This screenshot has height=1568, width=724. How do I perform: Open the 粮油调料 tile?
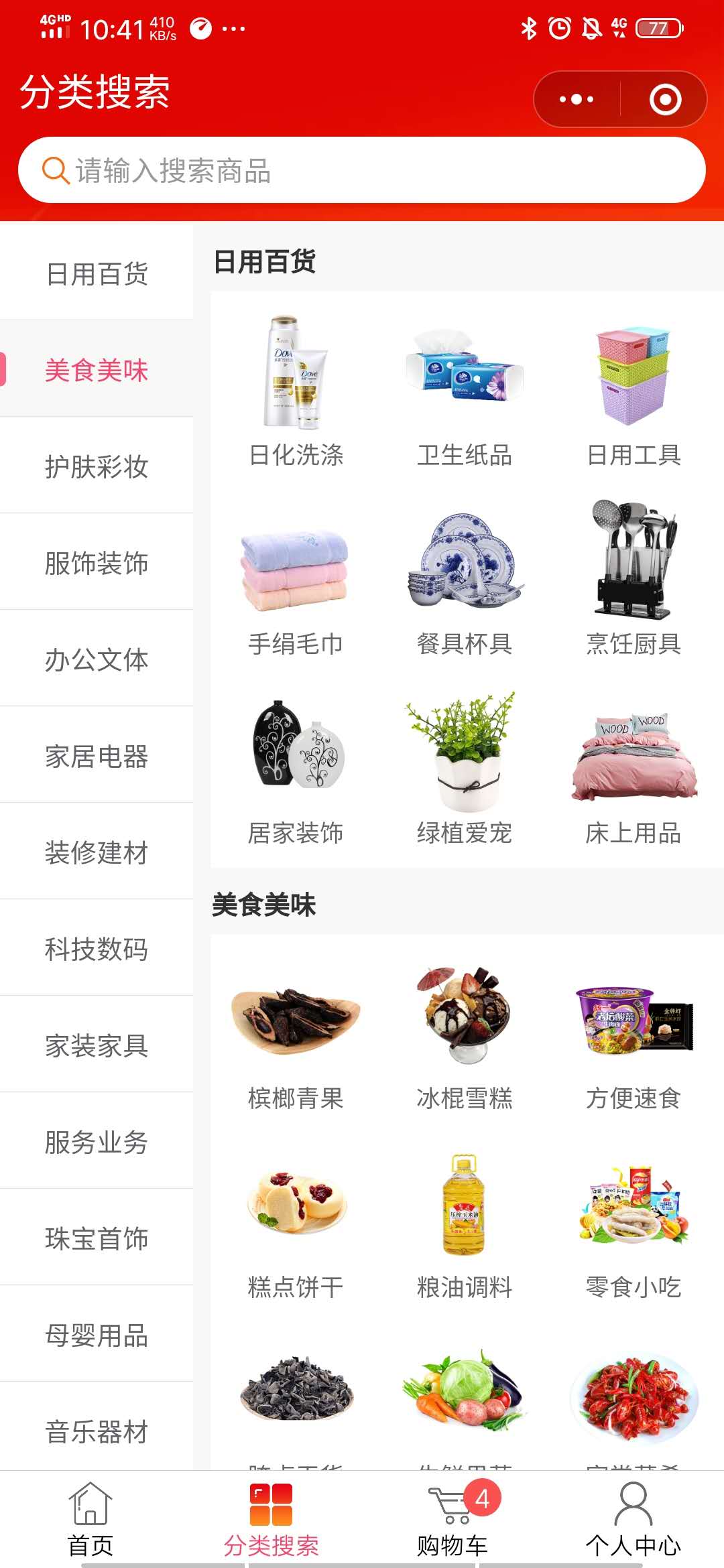465,1223
